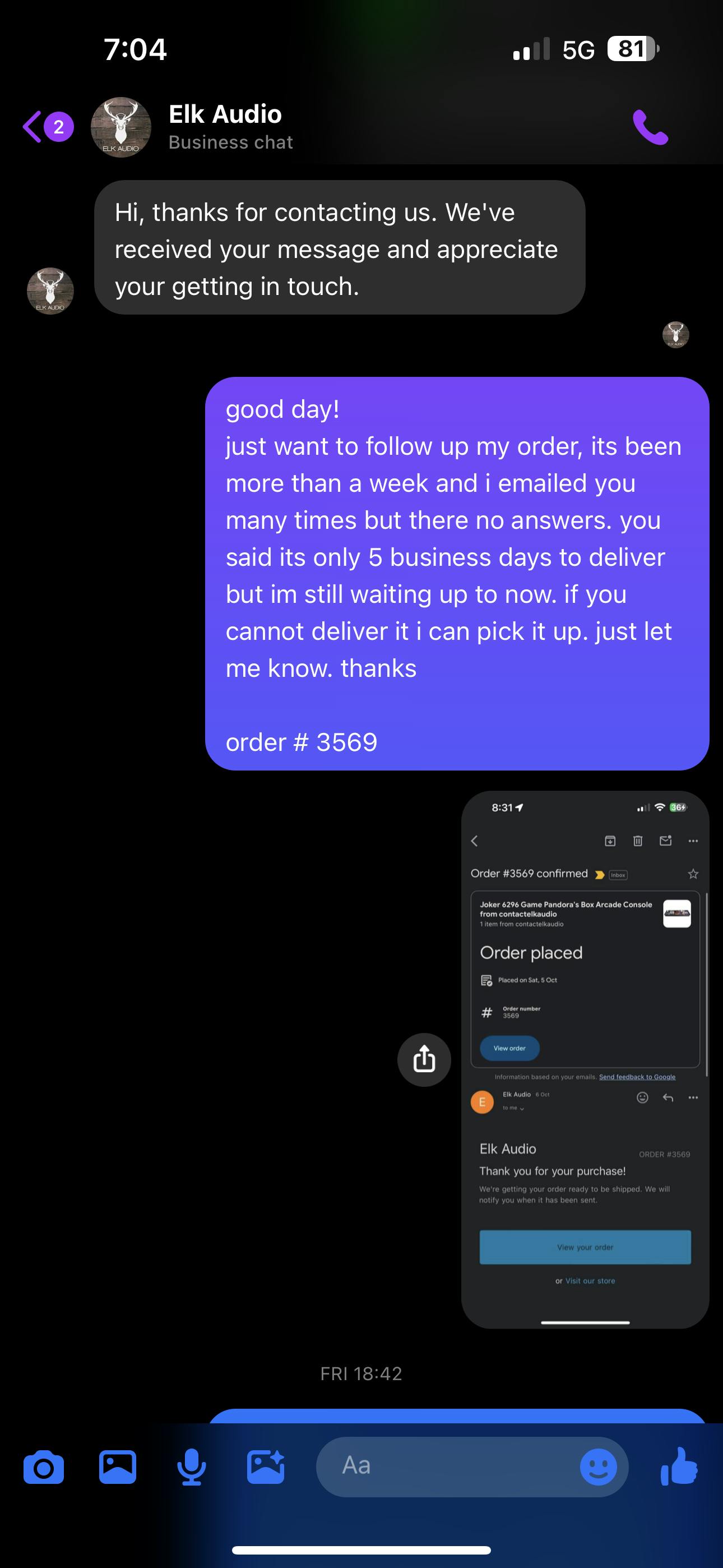
Task: Open Elk Audio business chat details
Action: click(x=225, y=127)
